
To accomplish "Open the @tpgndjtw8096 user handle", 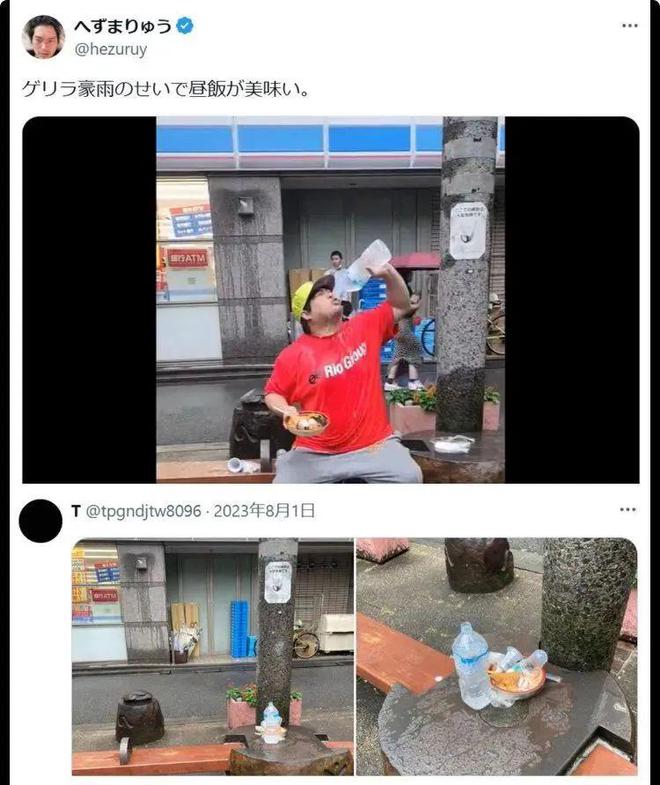I will pos(144,511).
